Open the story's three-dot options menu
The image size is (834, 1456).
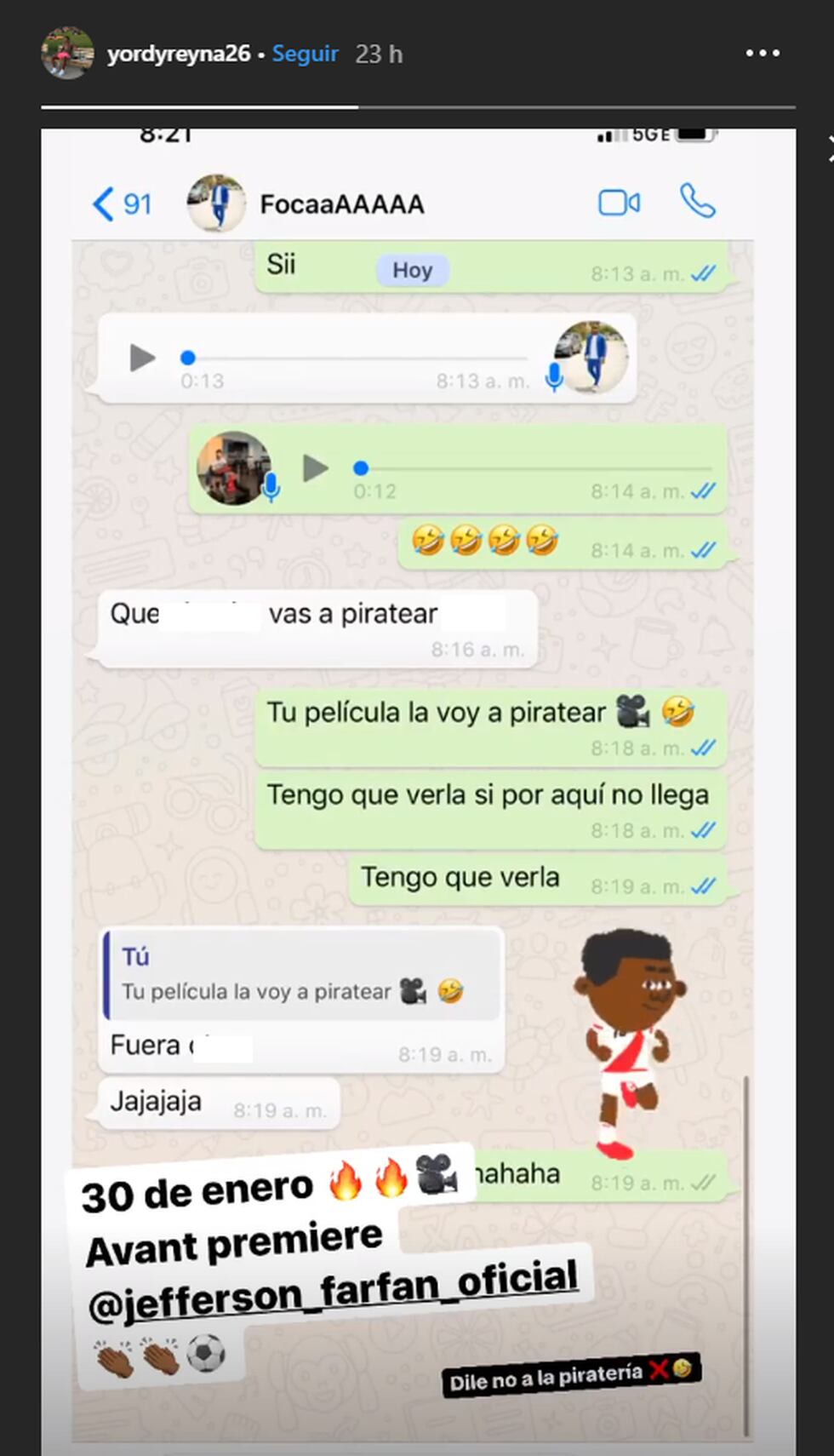[x=762, y=53]
